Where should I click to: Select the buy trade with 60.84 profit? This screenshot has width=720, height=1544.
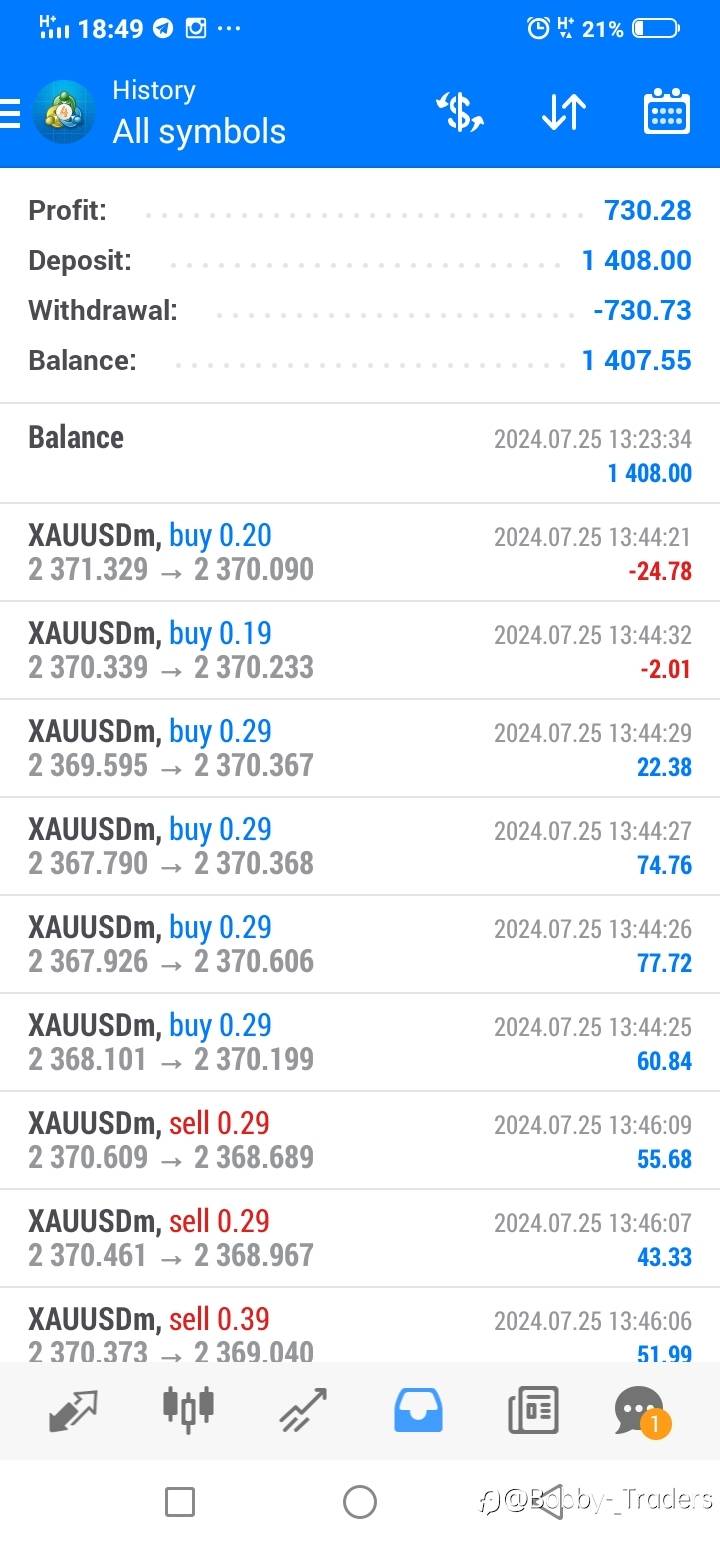[360, 1042]
